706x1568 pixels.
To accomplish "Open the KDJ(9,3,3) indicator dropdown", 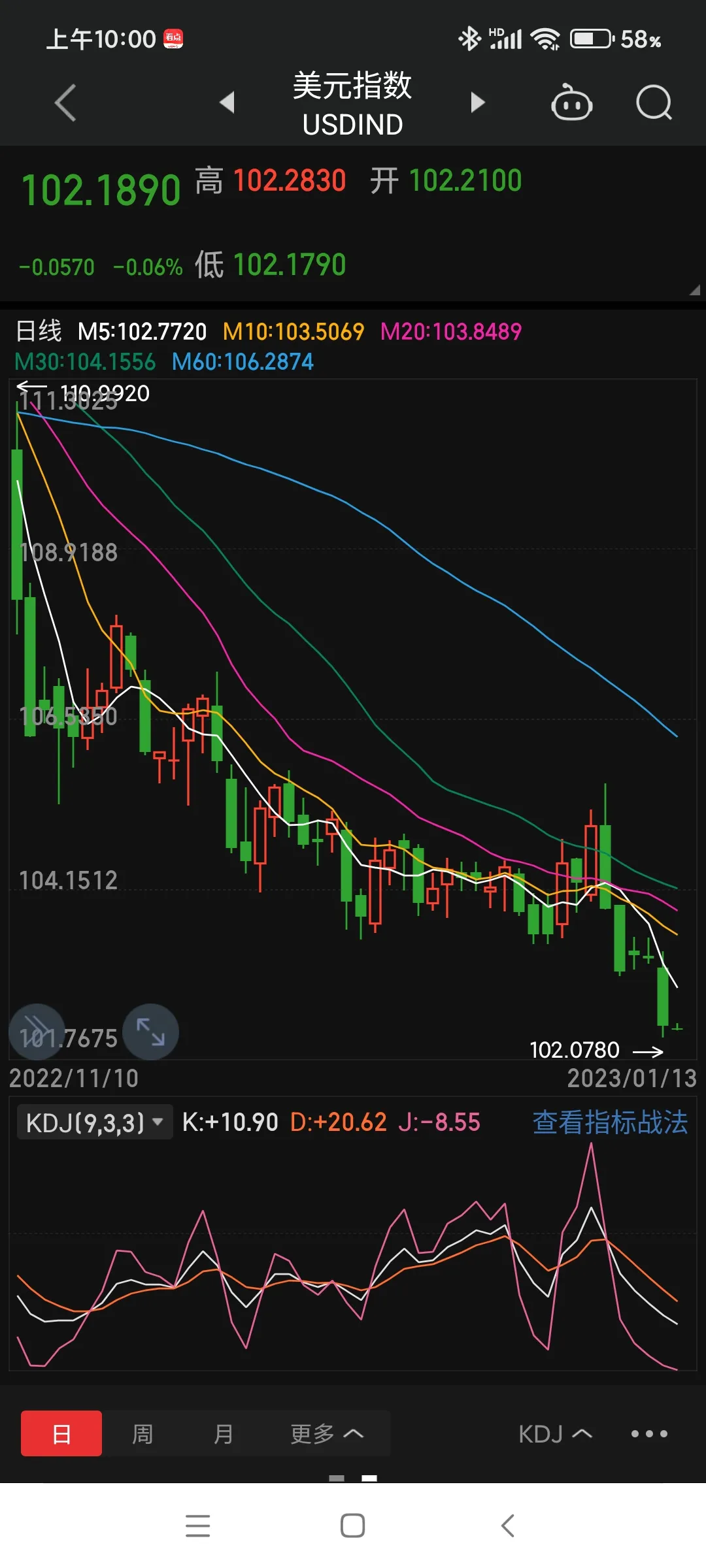I will pos(94,1122).
